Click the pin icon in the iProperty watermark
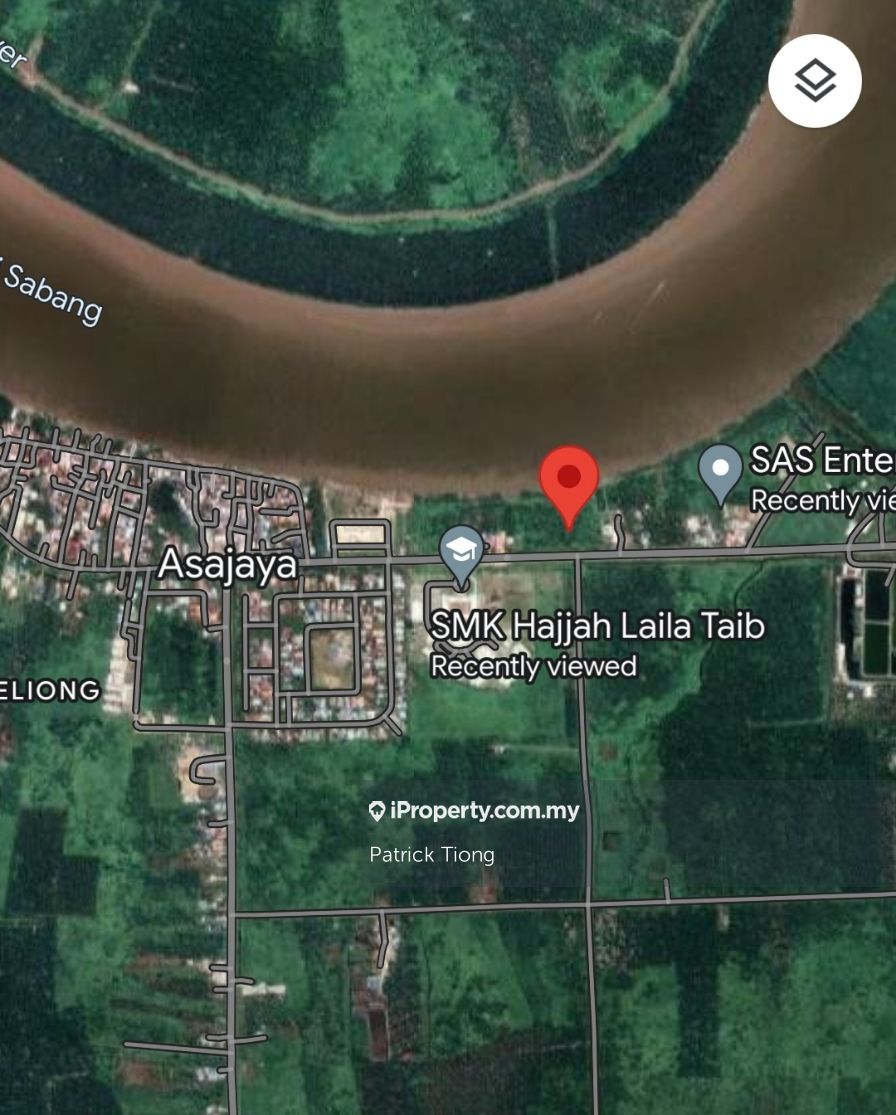The width and height of the screenshot is (896, 1115). (377, 809)
